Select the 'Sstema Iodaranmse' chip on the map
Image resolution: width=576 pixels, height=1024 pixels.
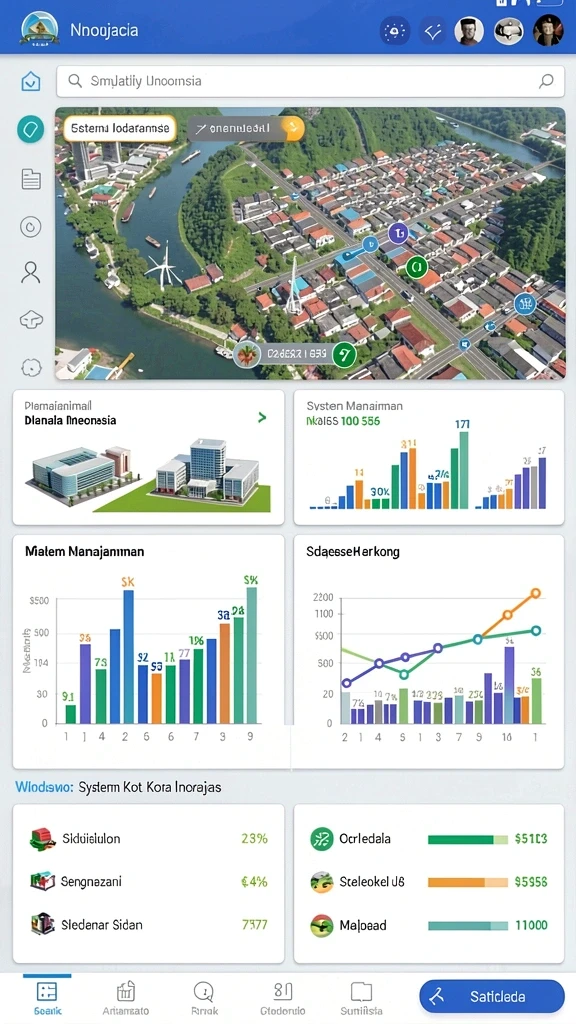click(x=120, y=129)
